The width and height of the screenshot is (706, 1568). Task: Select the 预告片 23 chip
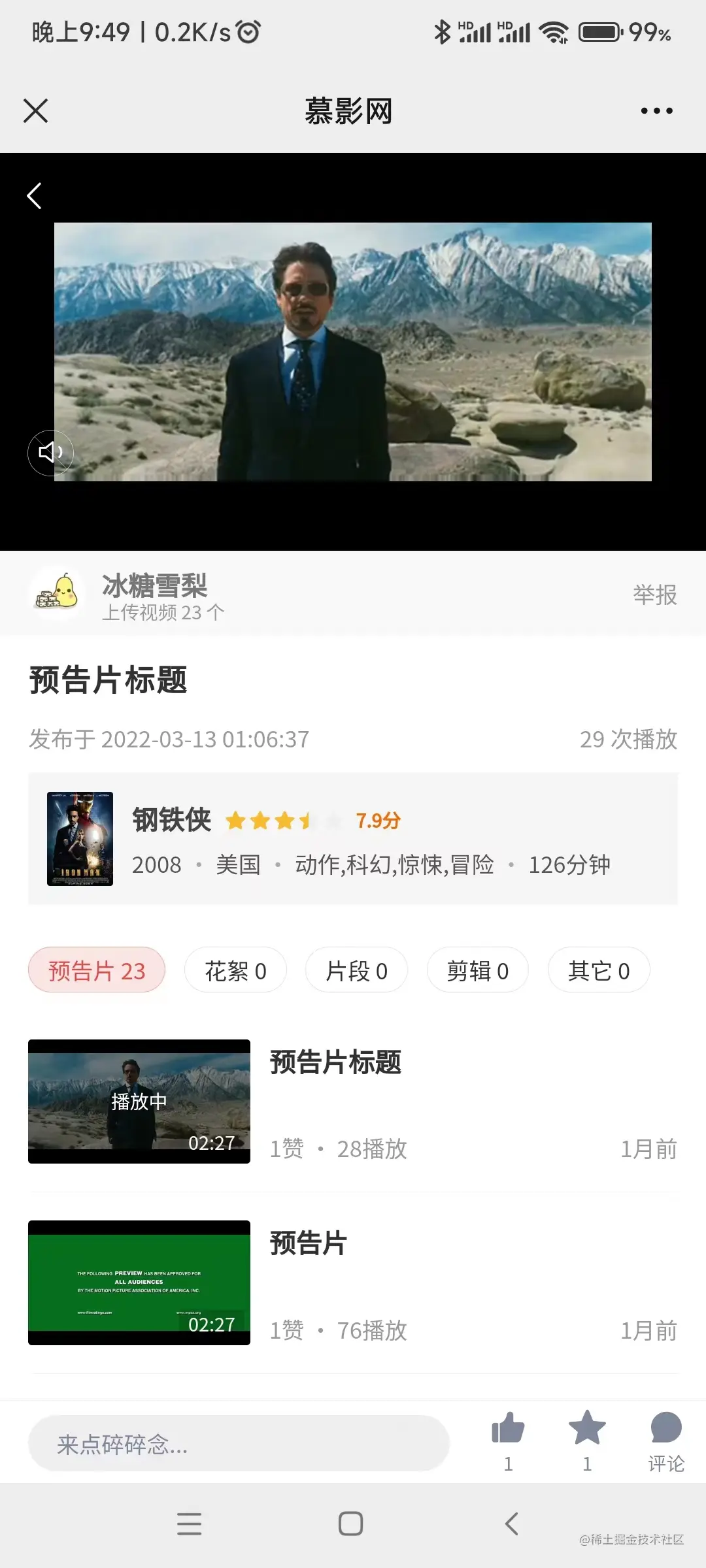(x=97, y=970)
